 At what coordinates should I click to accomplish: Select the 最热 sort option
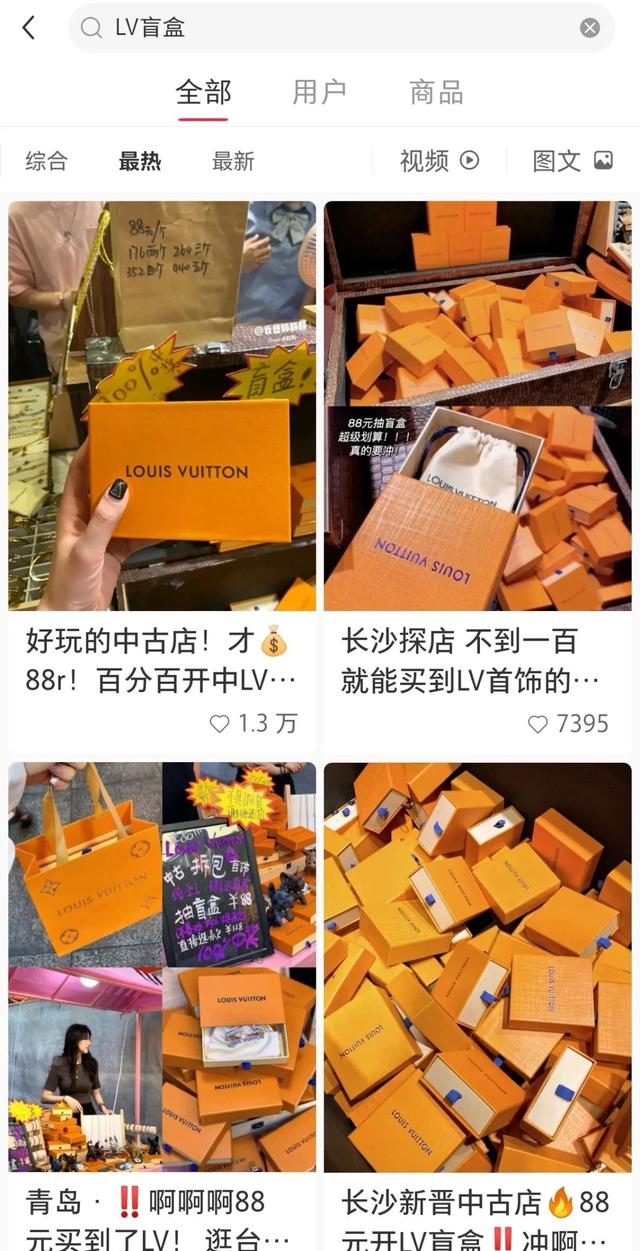(139, 161)
